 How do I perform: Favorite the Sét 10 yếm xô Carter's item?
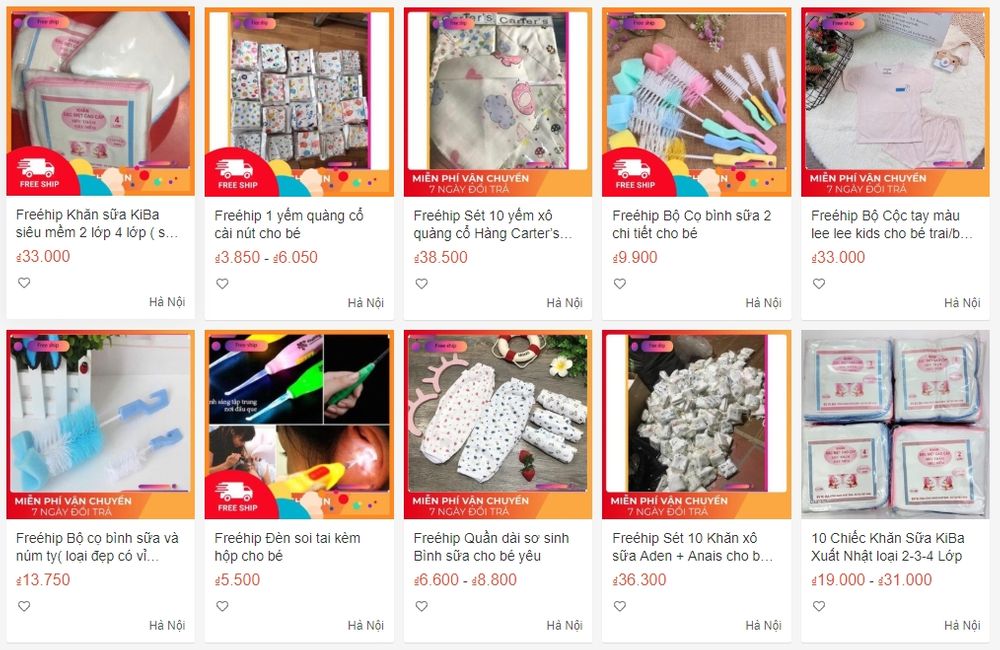coord(421,283)
